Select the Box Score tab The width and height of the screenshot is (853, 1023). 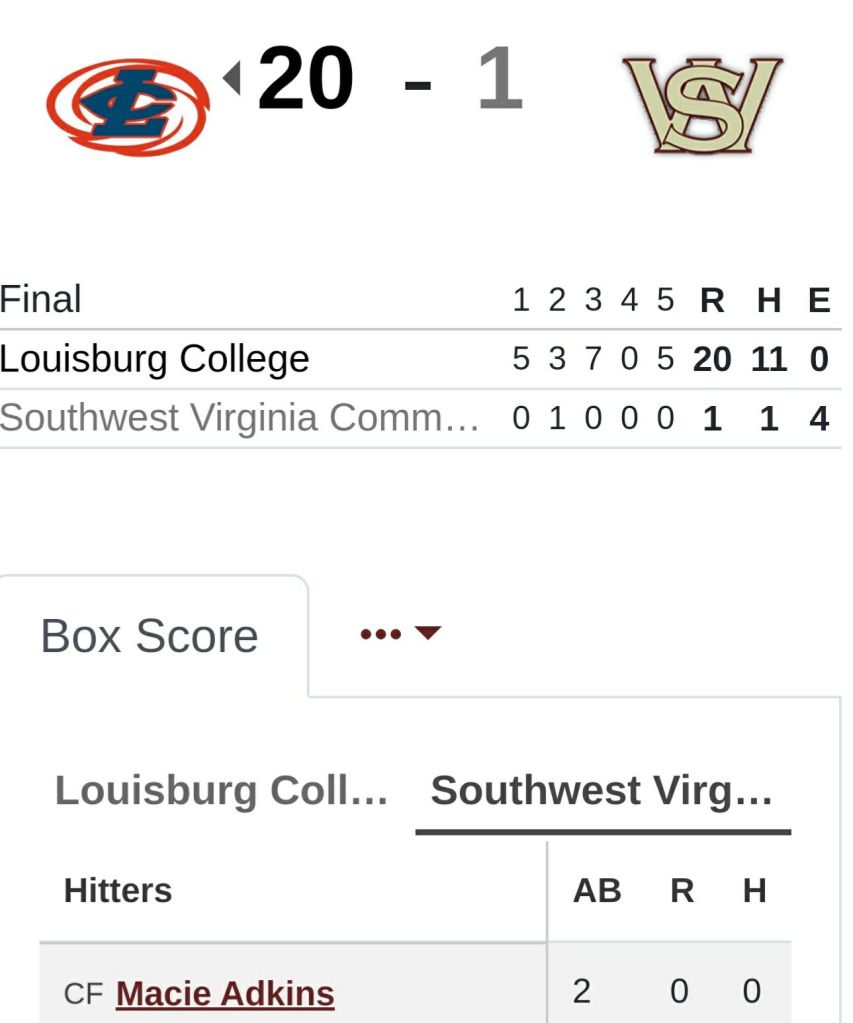150,636
